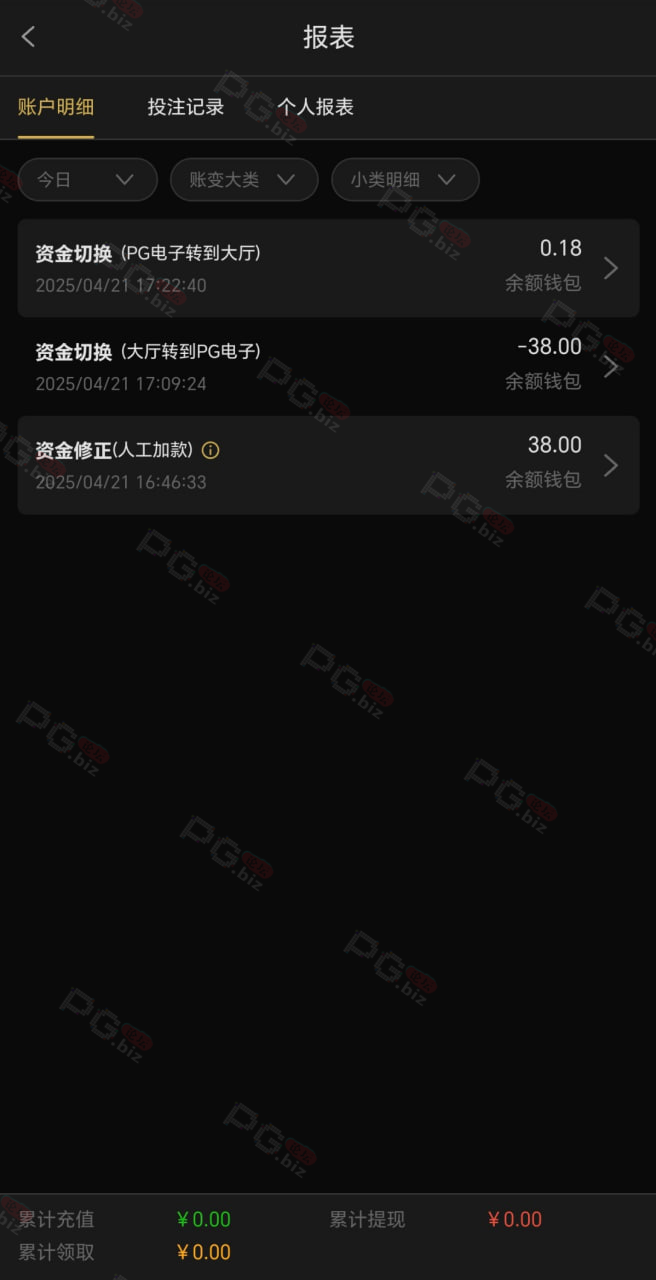Open the 账变大类 filter dropdown
Screen dimensions: 656x1280
tap(244, 180)
